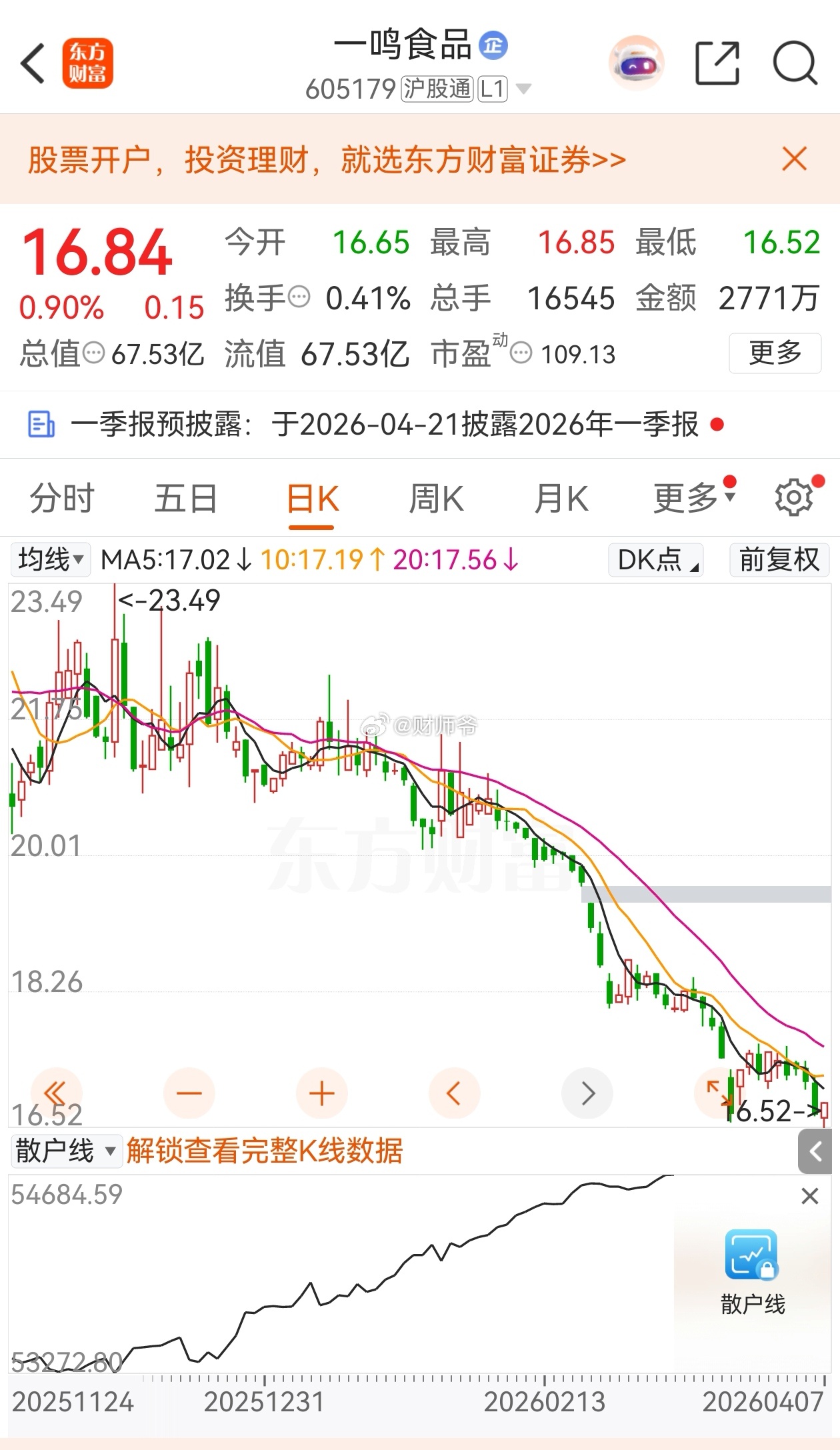
Task: Zoom out of K-line chart with minus
Action: click(189, 1093)
